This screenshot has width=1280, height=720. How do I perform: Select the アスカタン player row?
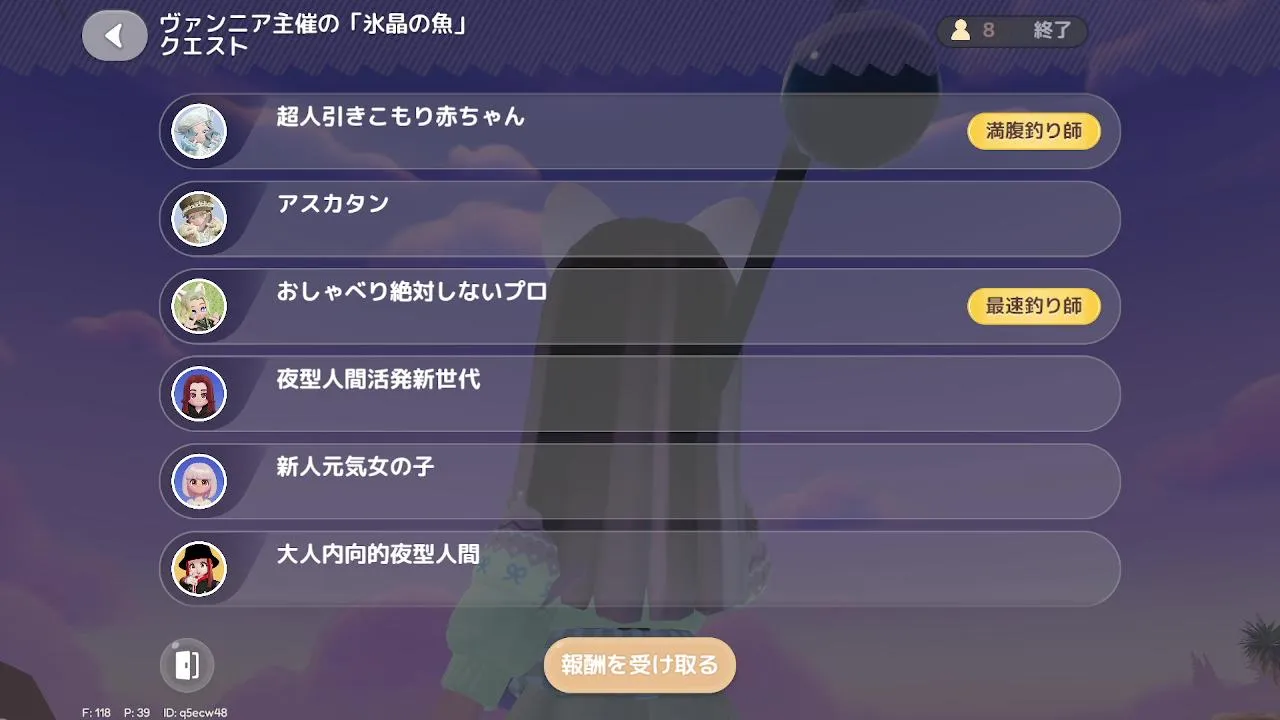tap(638, 219)
